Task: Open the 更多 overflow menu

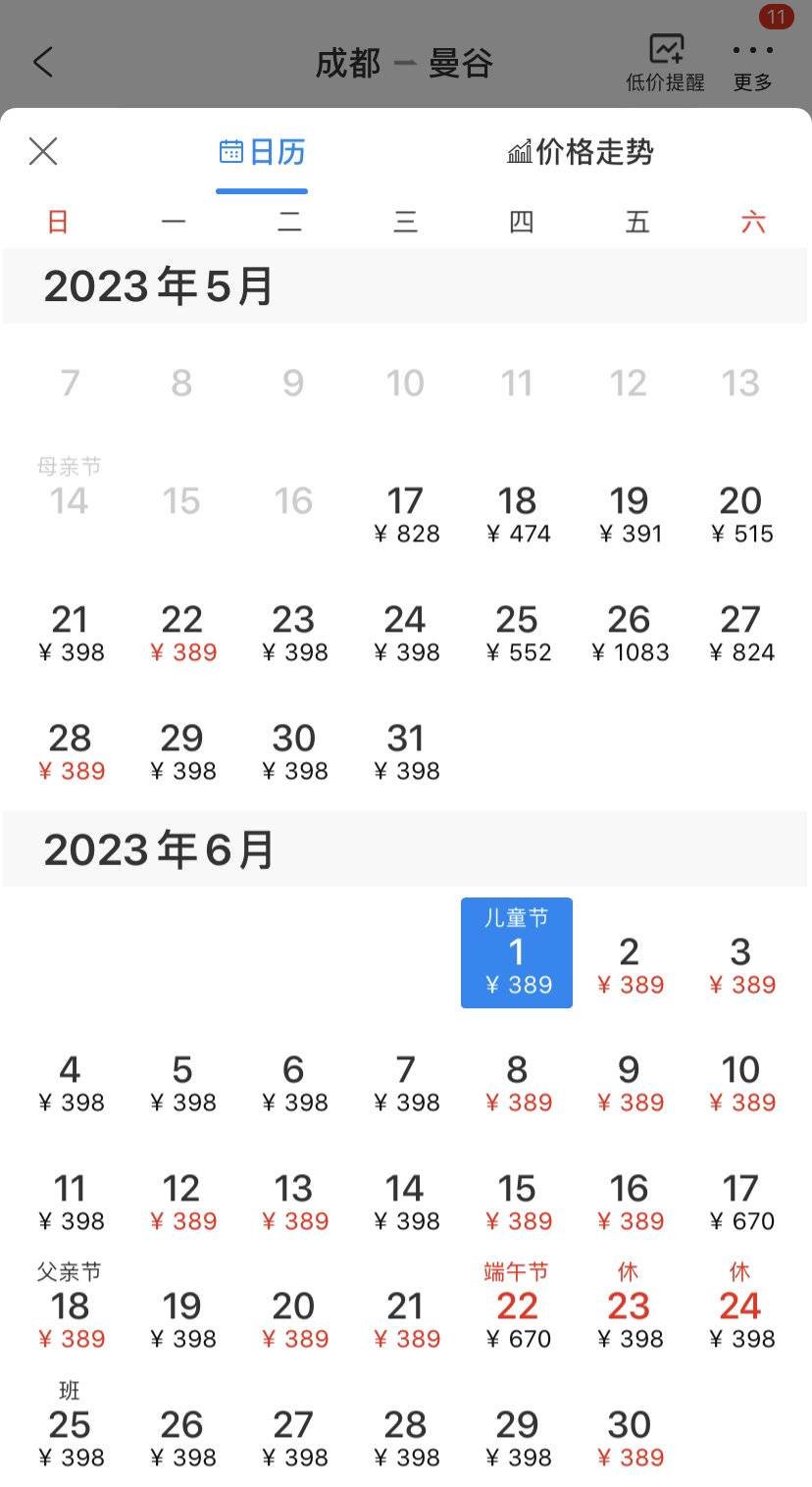Action: [x=753, y=64]
